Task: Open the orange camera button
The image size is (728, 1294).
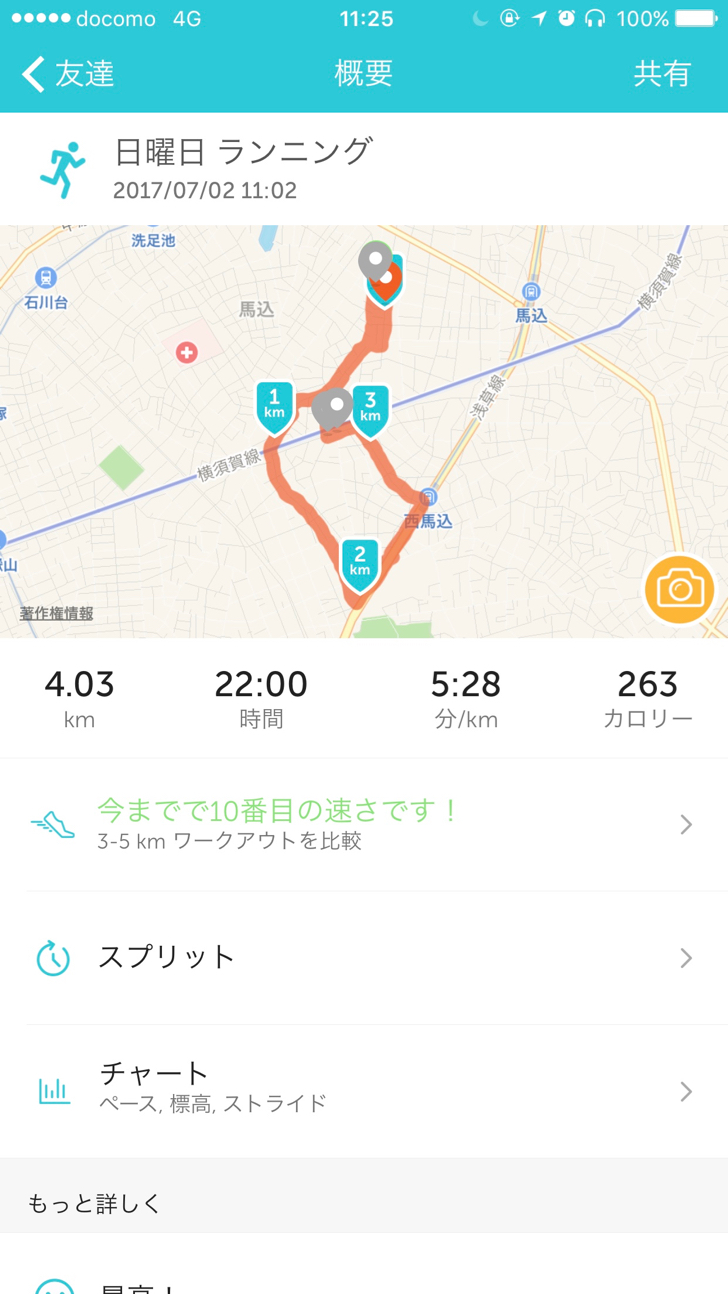Action: [x=680, y=590]
